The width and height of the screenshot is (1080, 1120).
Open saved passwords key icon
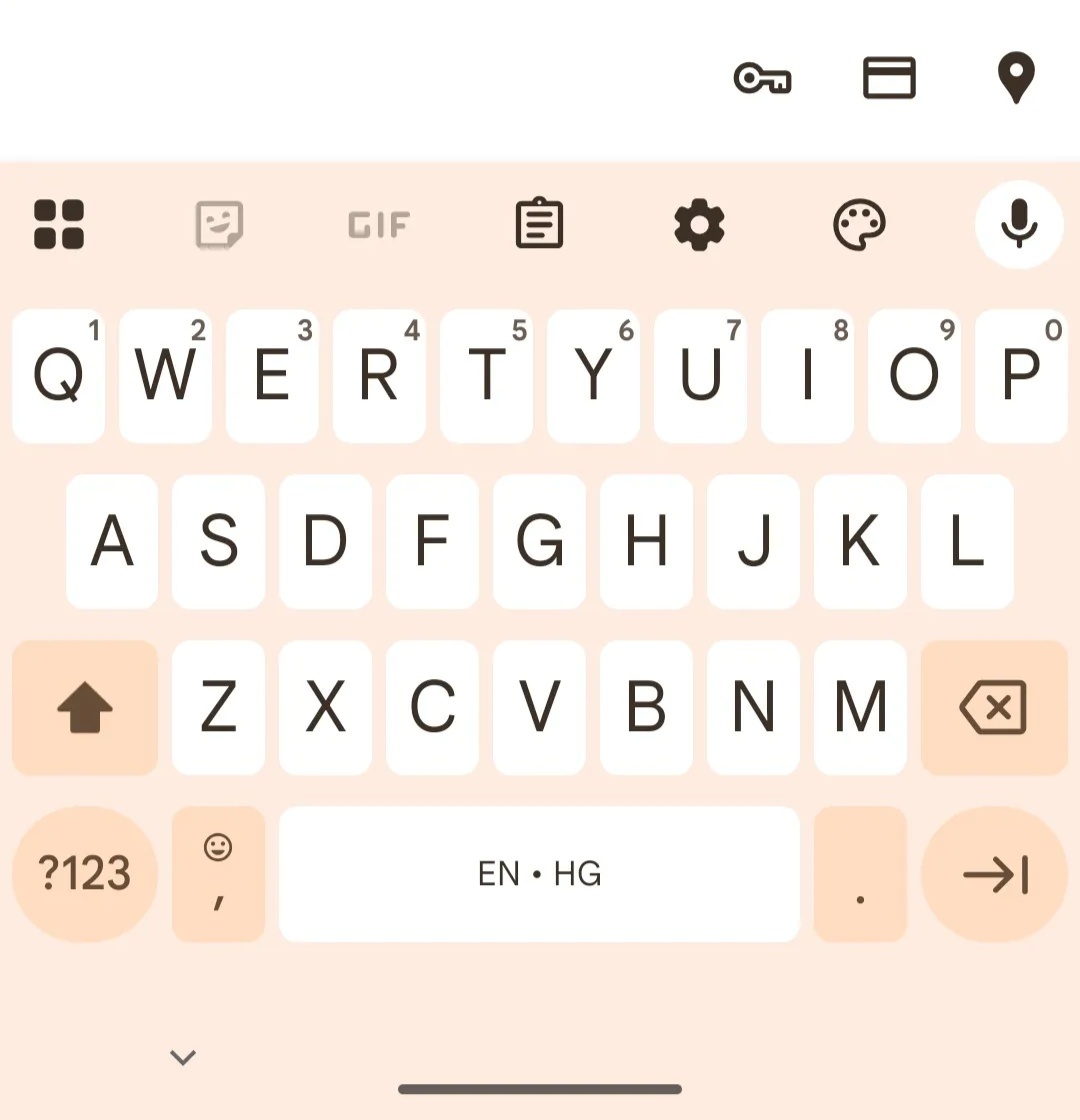pyautogui.click(x=762, y=79)
